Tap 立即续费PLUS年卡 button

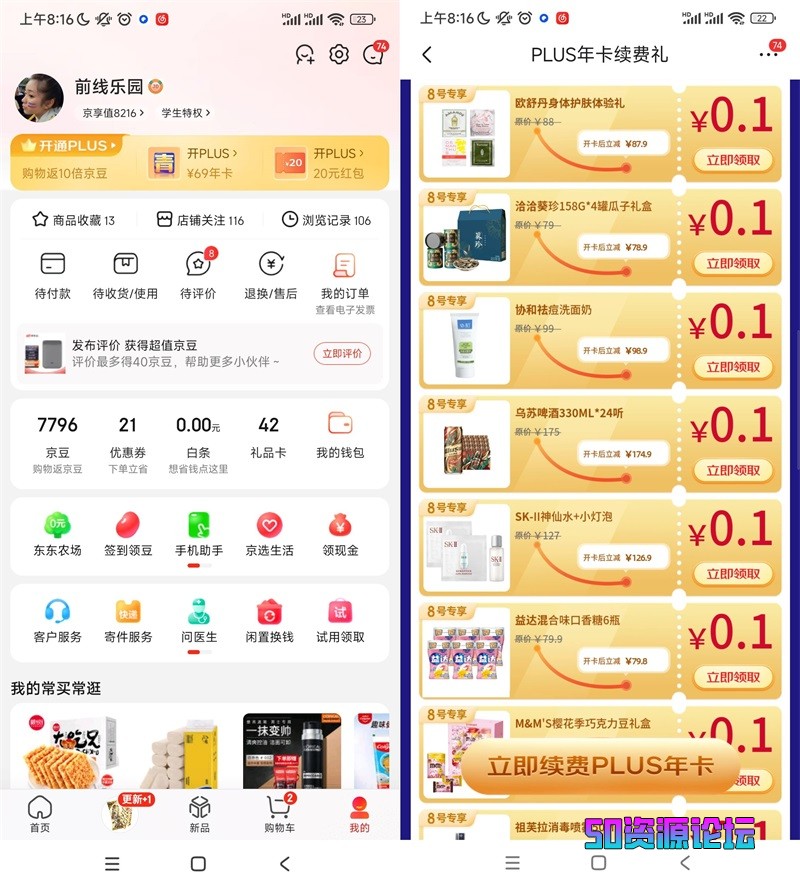(600, 766)
